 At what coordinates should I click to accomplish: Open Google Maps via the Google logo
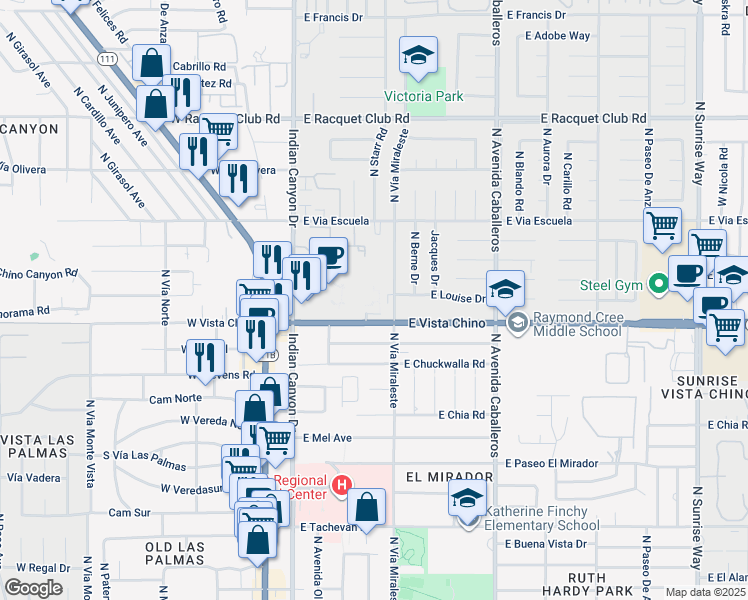[x=33, y=588]
